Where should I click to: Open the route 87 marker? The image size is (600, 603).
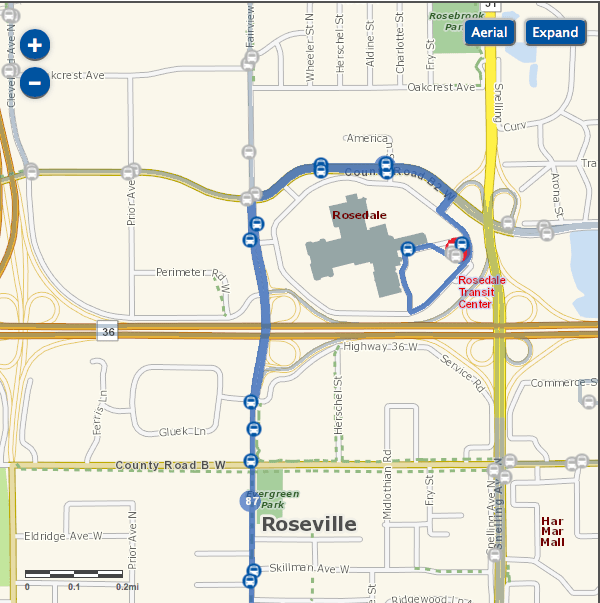coord(247,501)
